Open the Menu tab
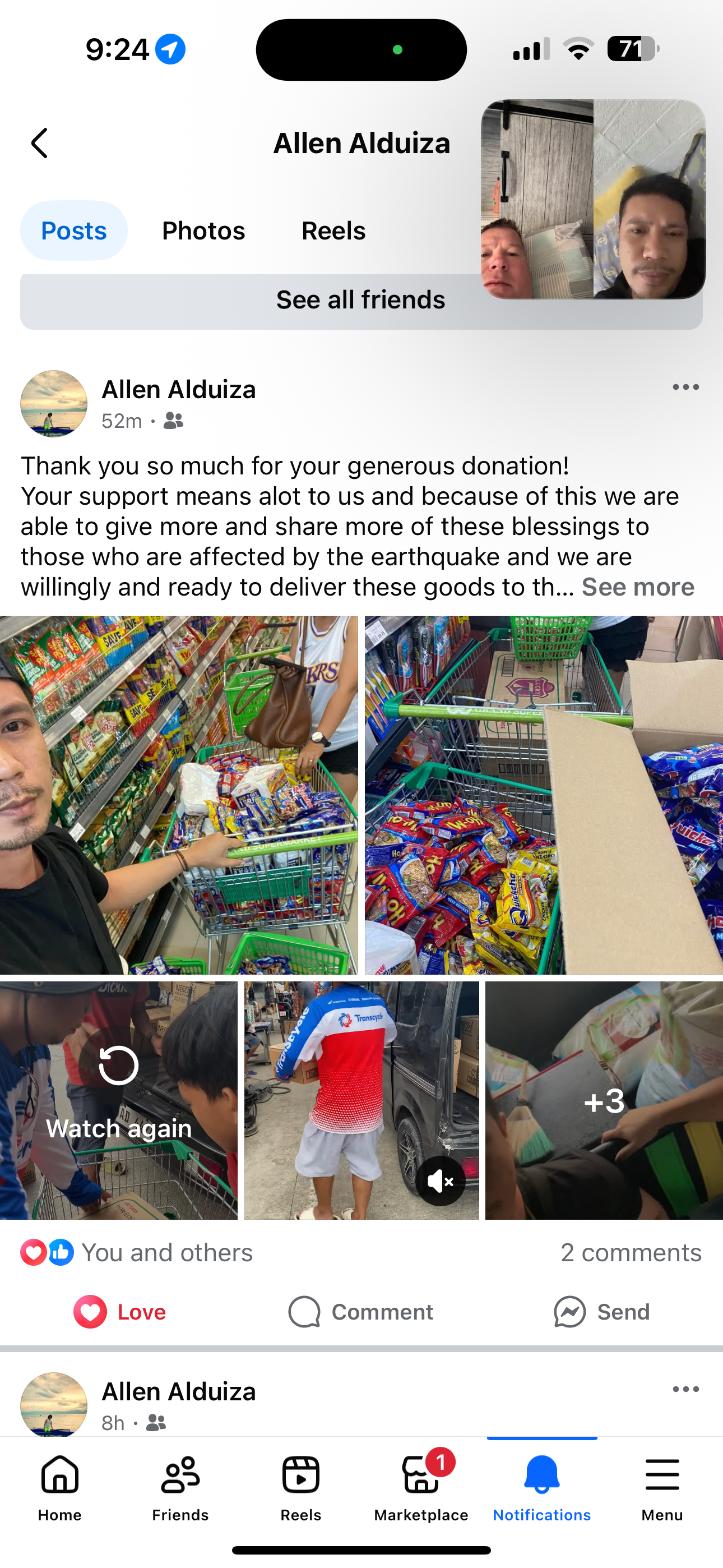 [662, 1487]
